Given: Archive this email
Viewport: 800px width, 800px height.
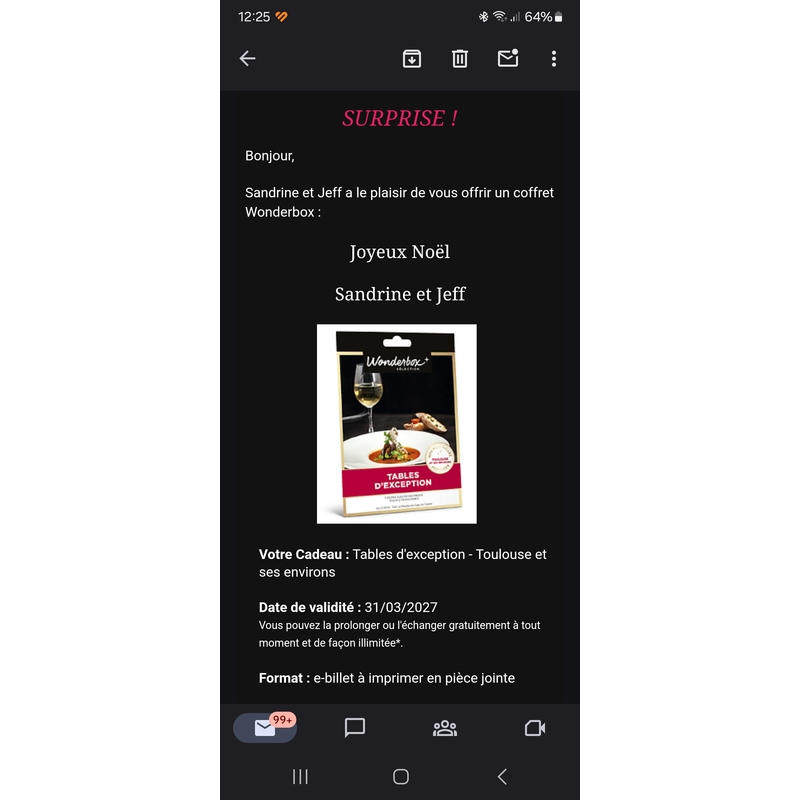Looking at the screenshot, I should click(x=412, y=59).
